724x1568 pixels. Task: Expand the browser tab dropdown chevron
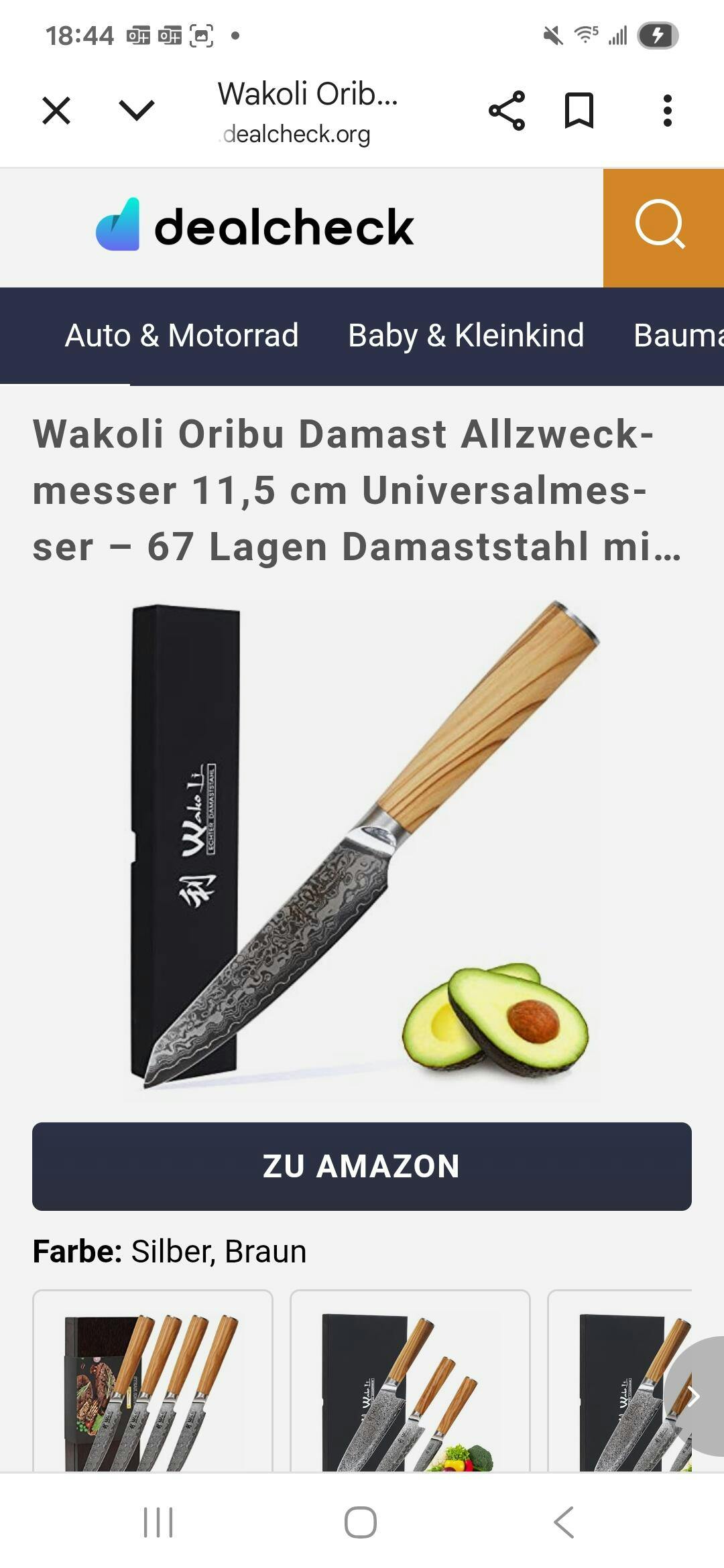click(137, 110)
